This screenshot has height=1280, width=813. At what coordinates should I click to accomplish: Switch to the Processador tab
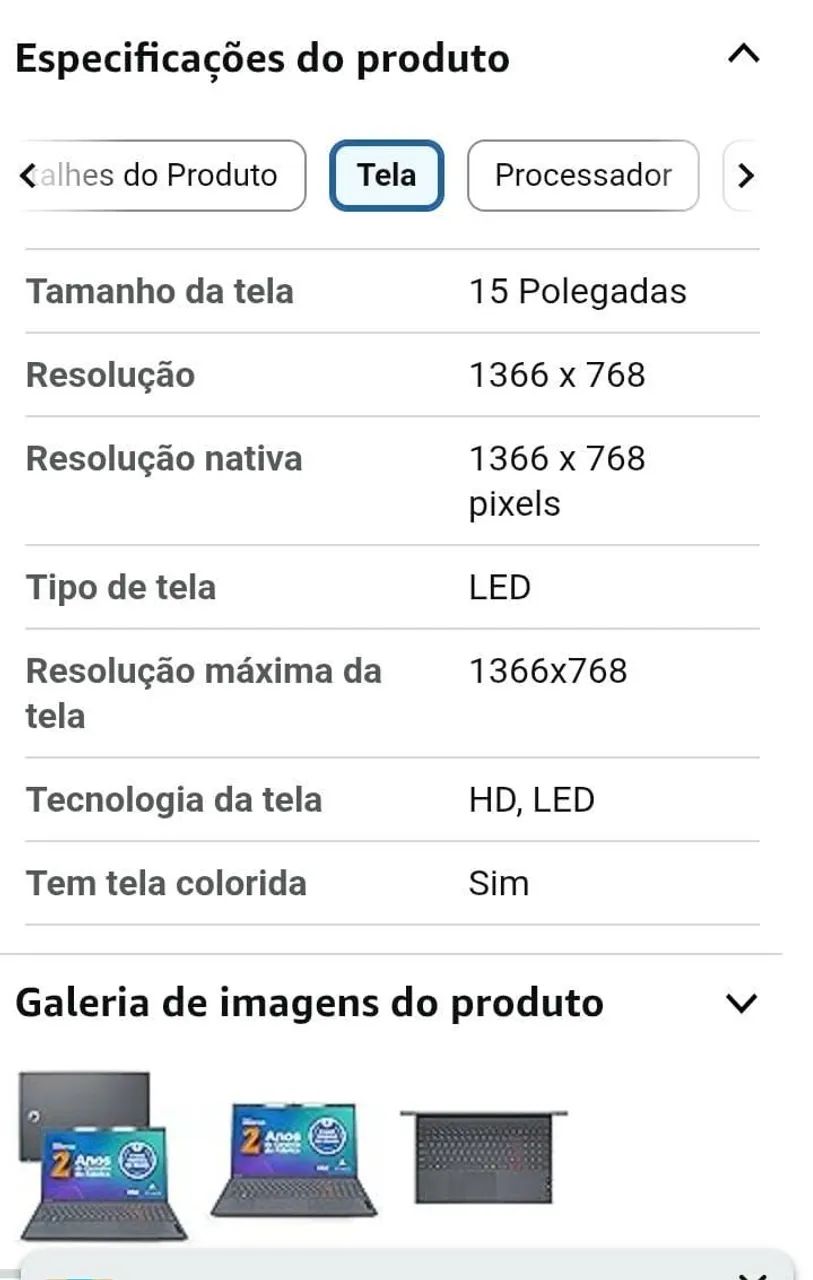582,175
